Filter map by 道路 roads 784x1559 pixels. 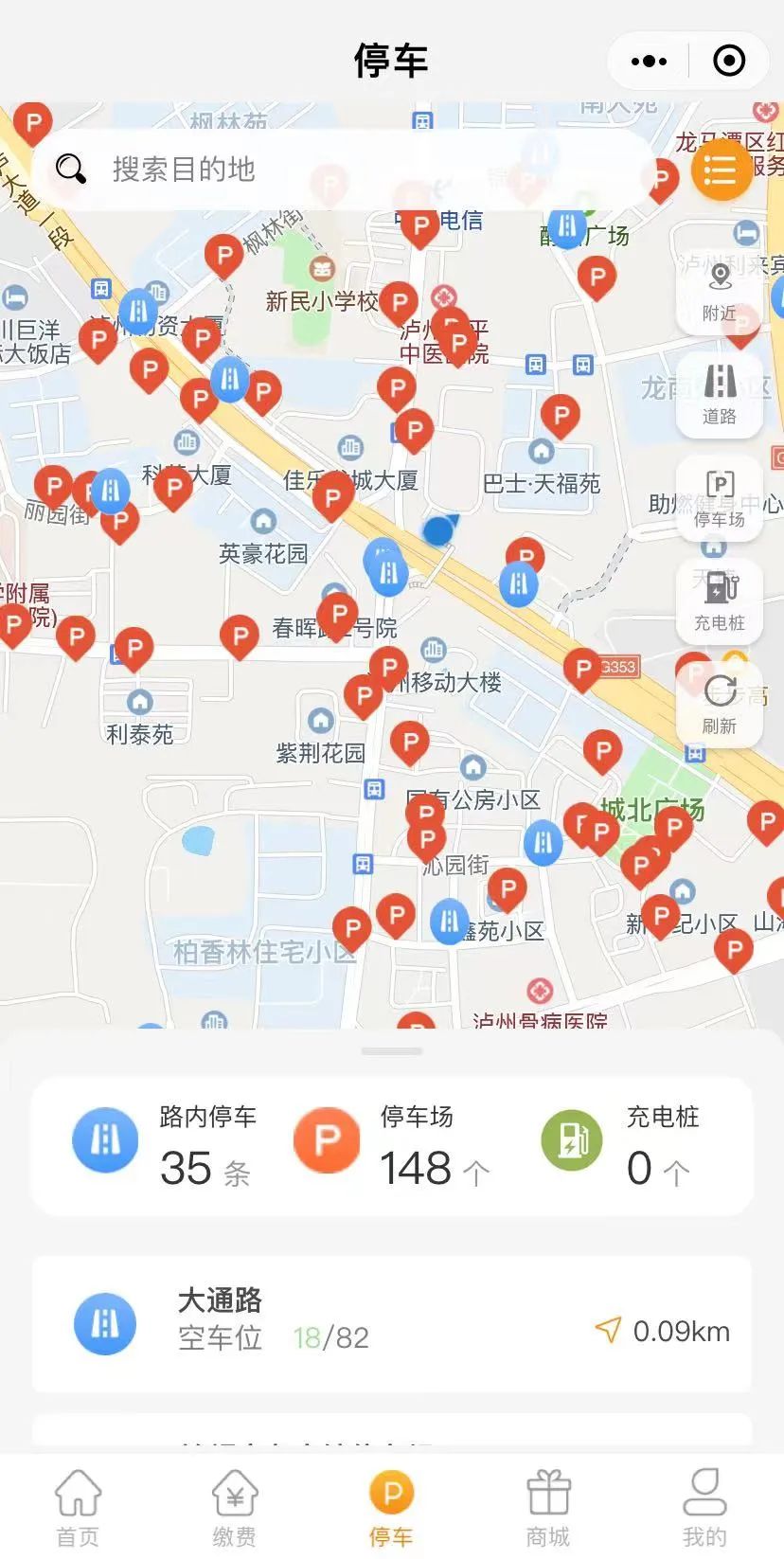pyautogui.click(x=720, y=394)
